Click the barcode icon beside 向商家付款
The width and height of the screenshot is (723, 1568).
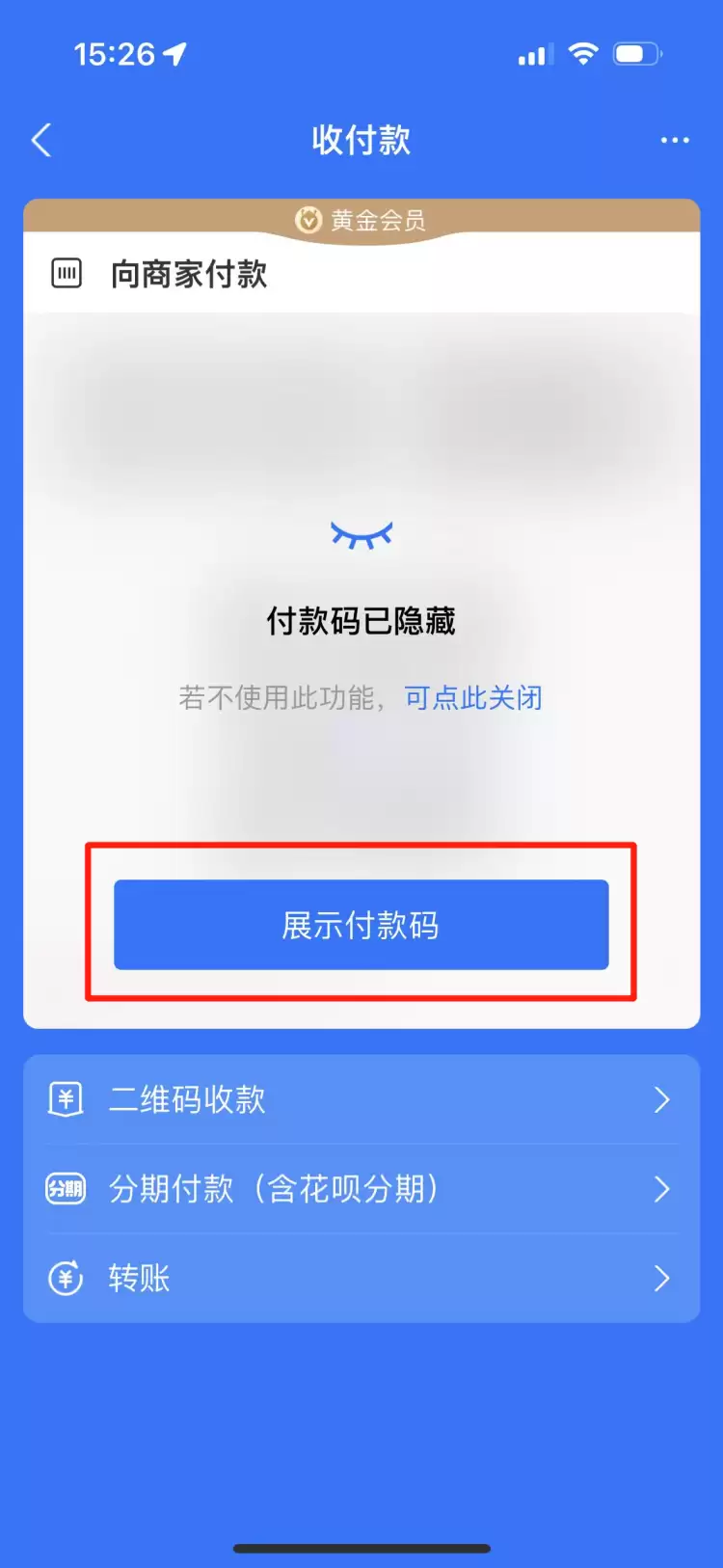click(66, 273)
